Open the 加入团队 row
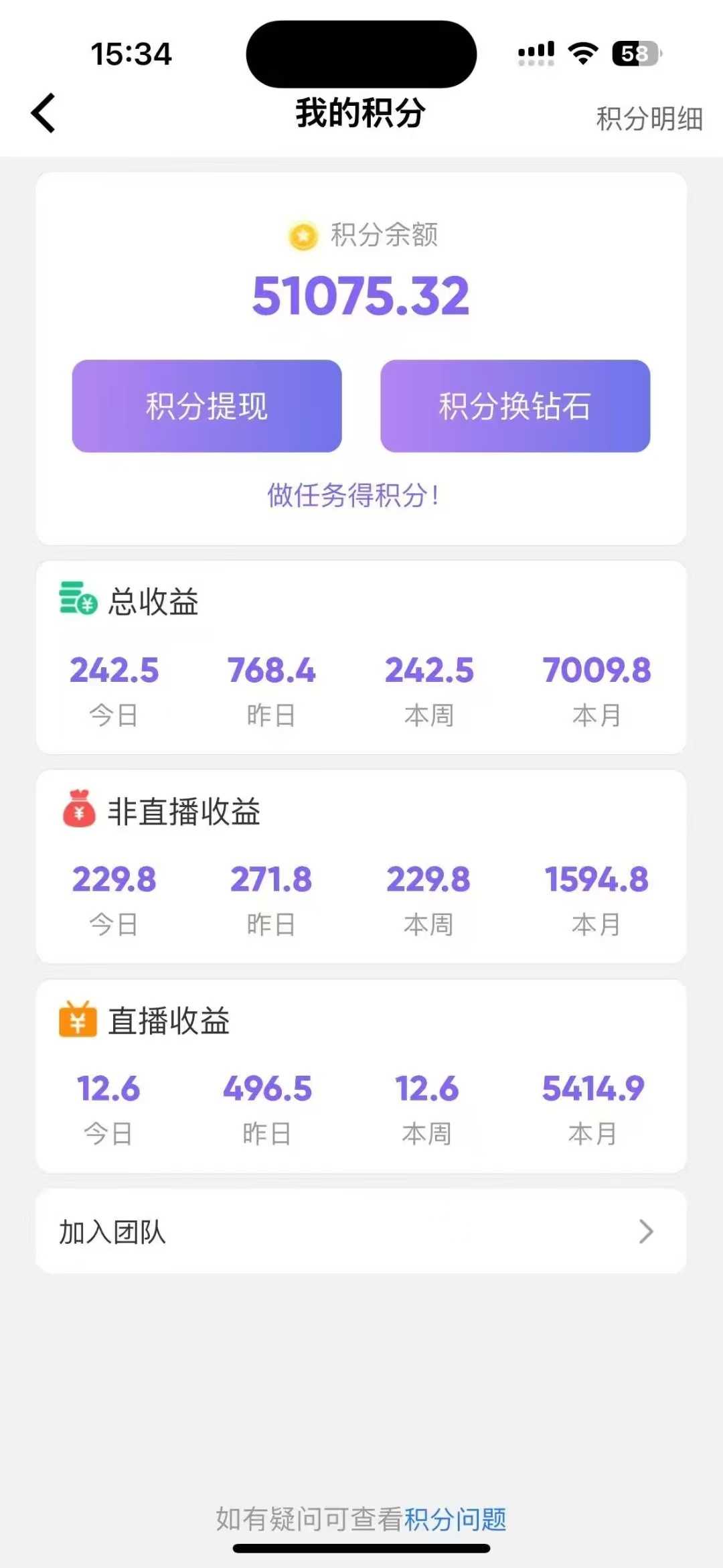The height and width of the screenshot is (1568, 723). (361, 1231)
